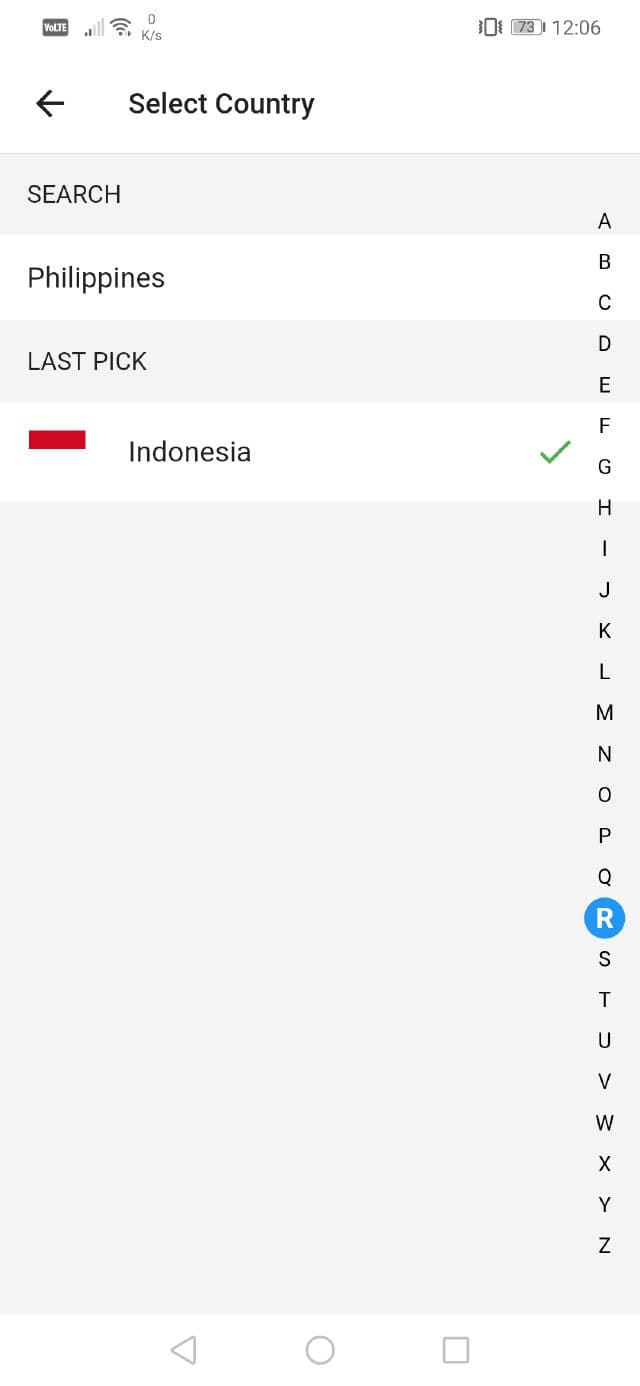Open recent apps from navigation bar
Screen dimensions: 640x1386
[456, 1350]
